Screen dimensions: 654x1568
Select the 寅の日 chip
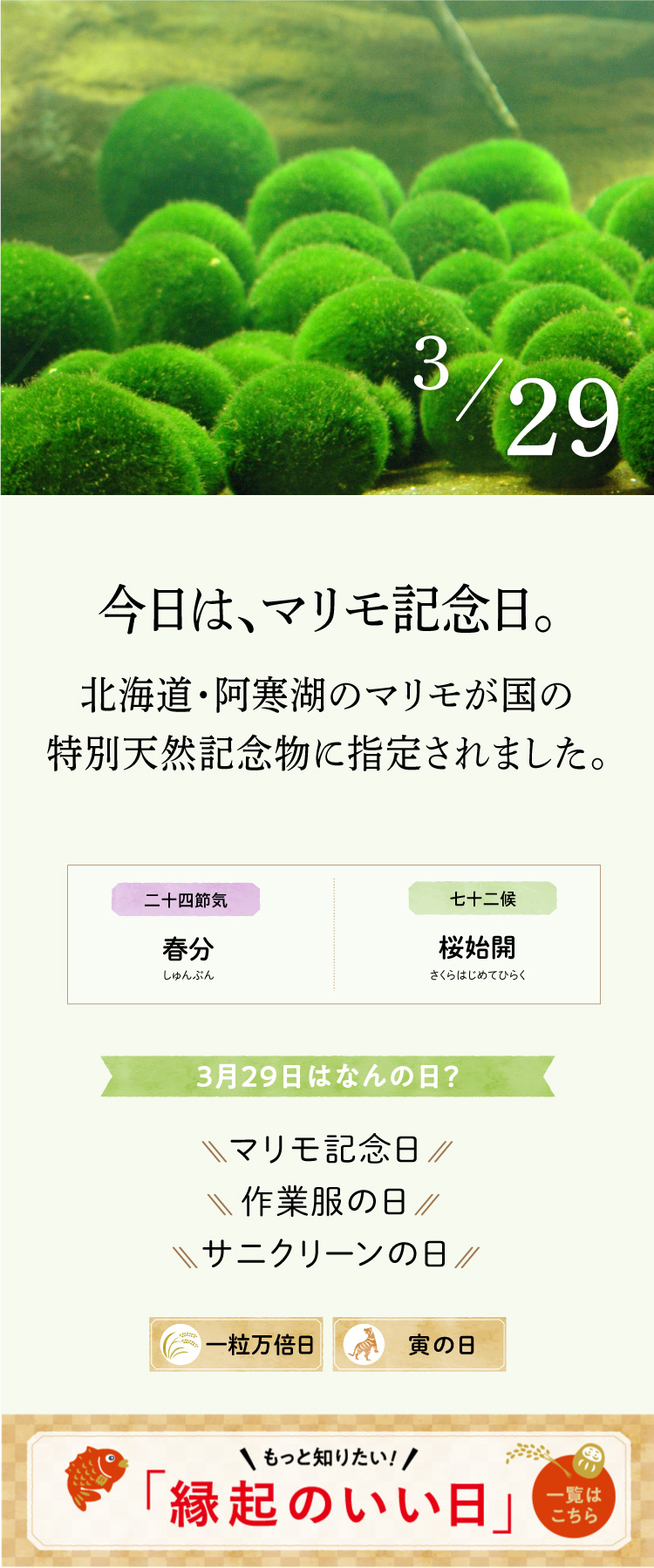[x=419, y=1344]
